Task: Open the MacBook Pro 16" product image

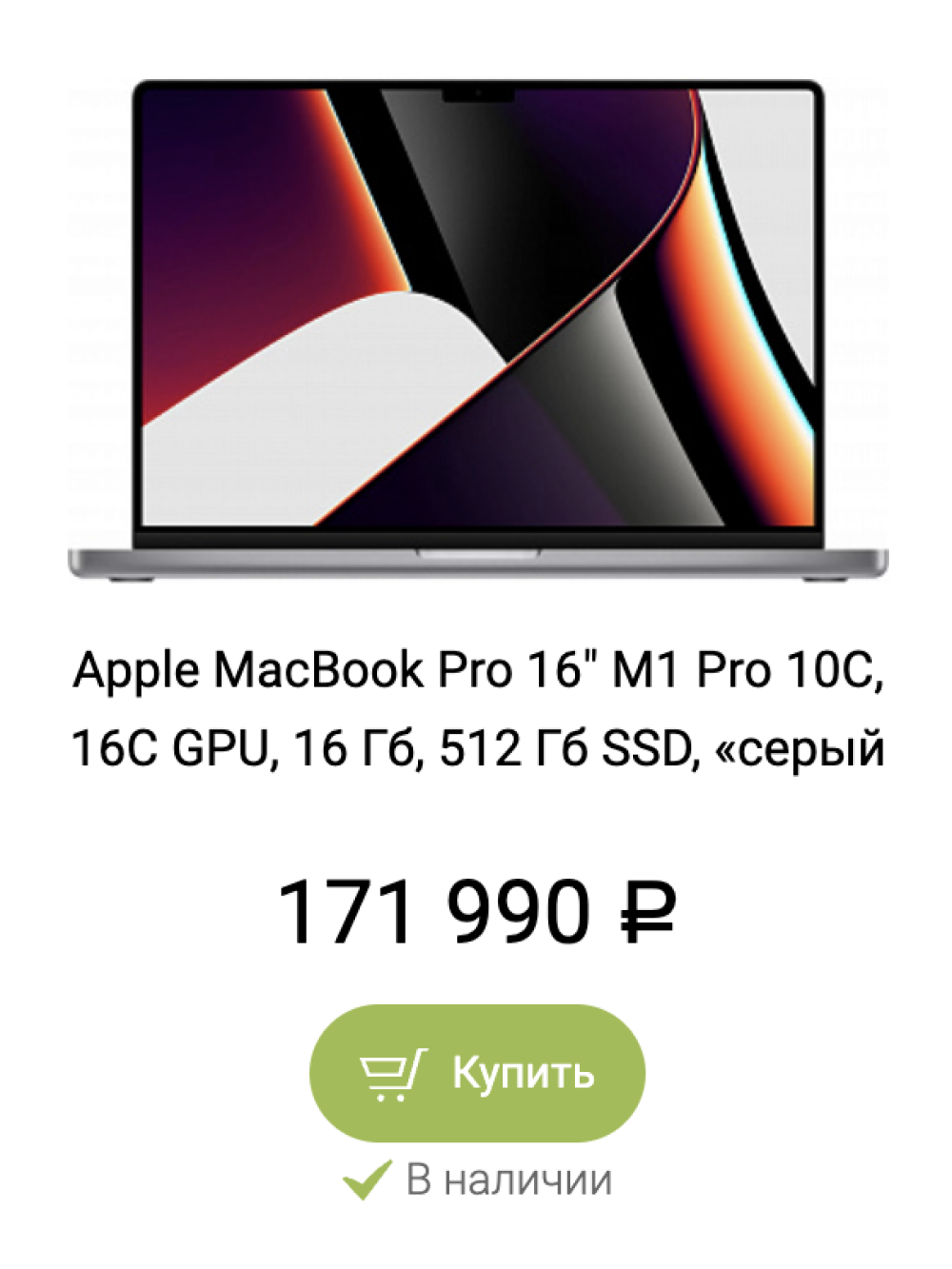Action: [x=477, y=328]
